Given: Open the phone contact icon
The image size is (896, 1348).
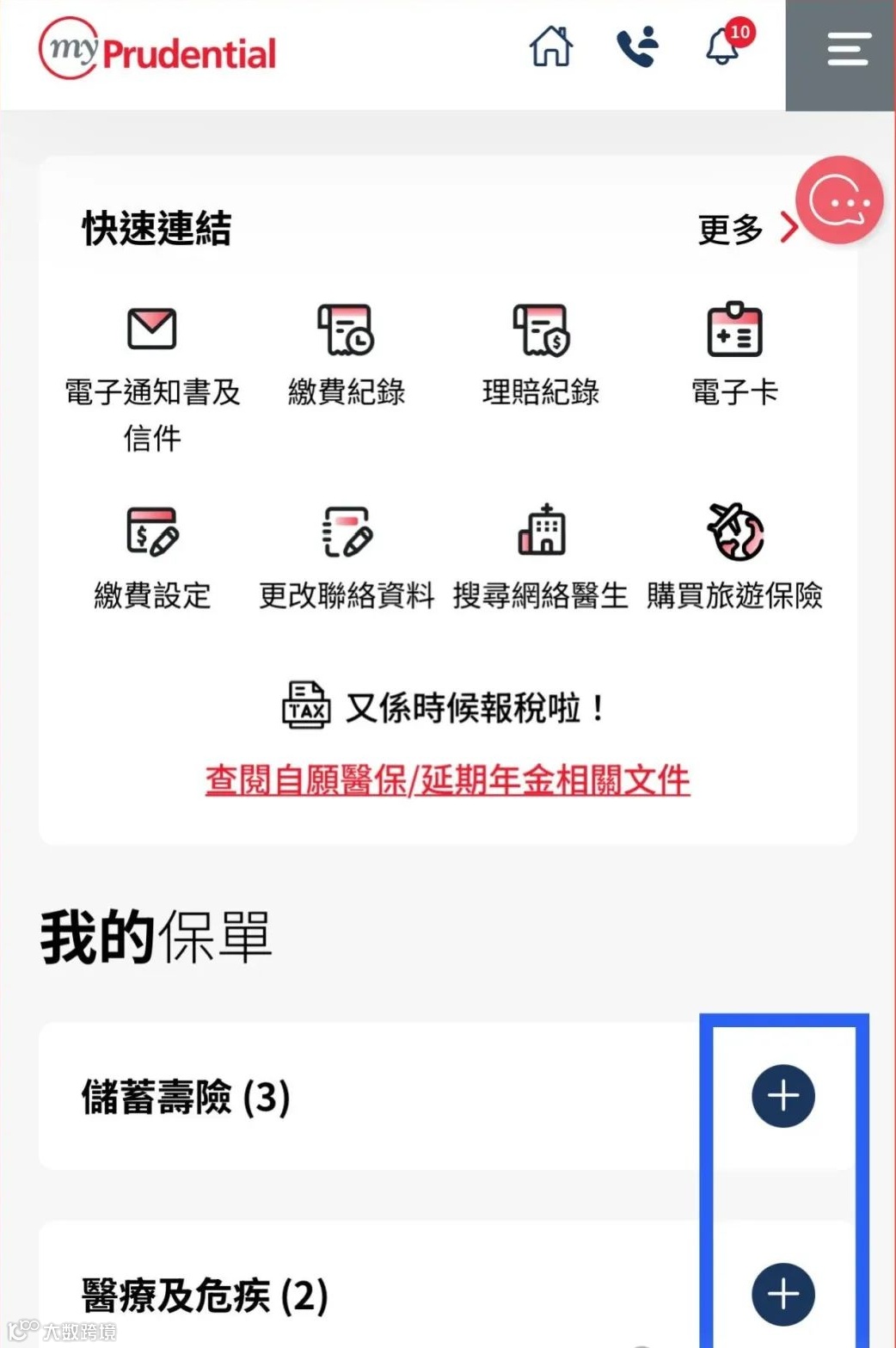Looking at the screenshot, I should 637,47.
